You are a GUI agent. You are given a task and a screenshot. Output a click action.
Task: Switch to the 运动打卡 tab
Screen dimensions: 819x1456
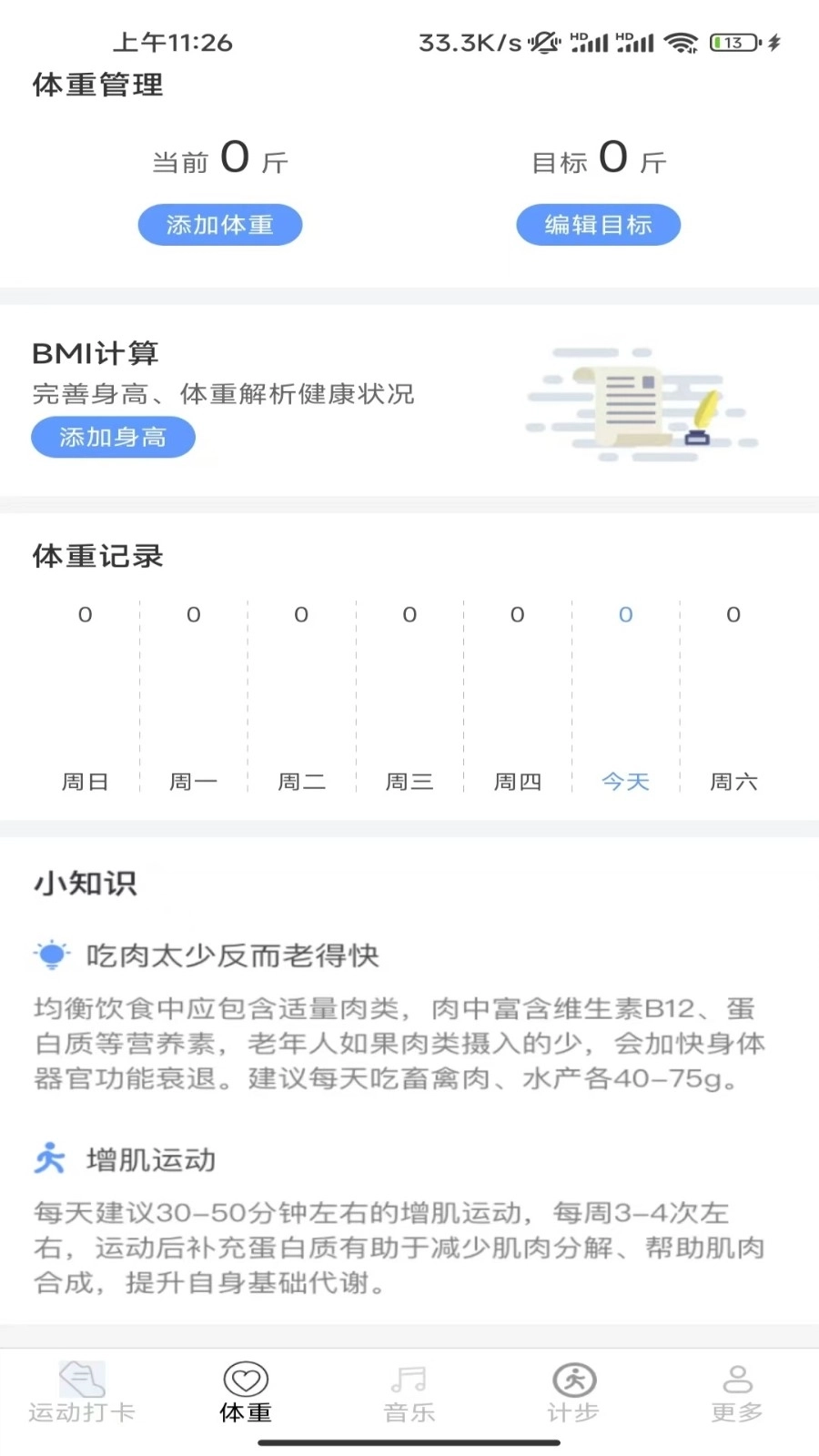tap(81, 1392)
